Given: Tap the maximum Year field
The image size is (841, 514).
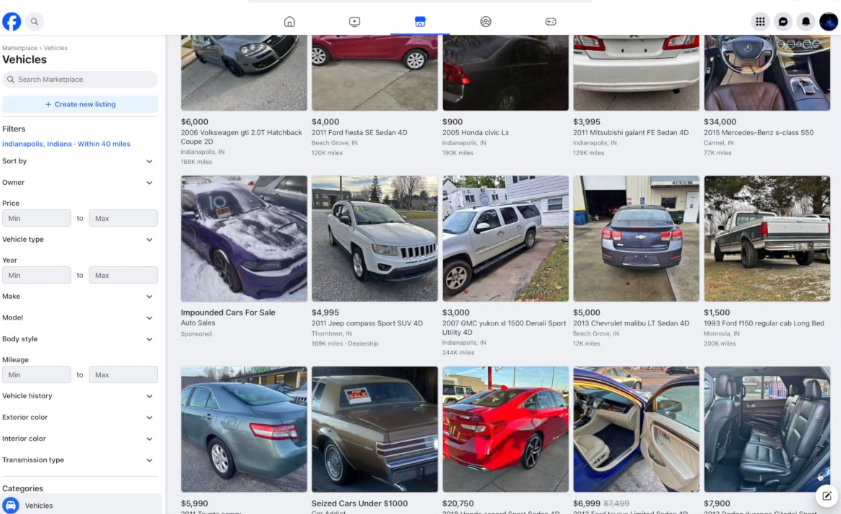Looking at the screenshot, I should coord(123,274).
